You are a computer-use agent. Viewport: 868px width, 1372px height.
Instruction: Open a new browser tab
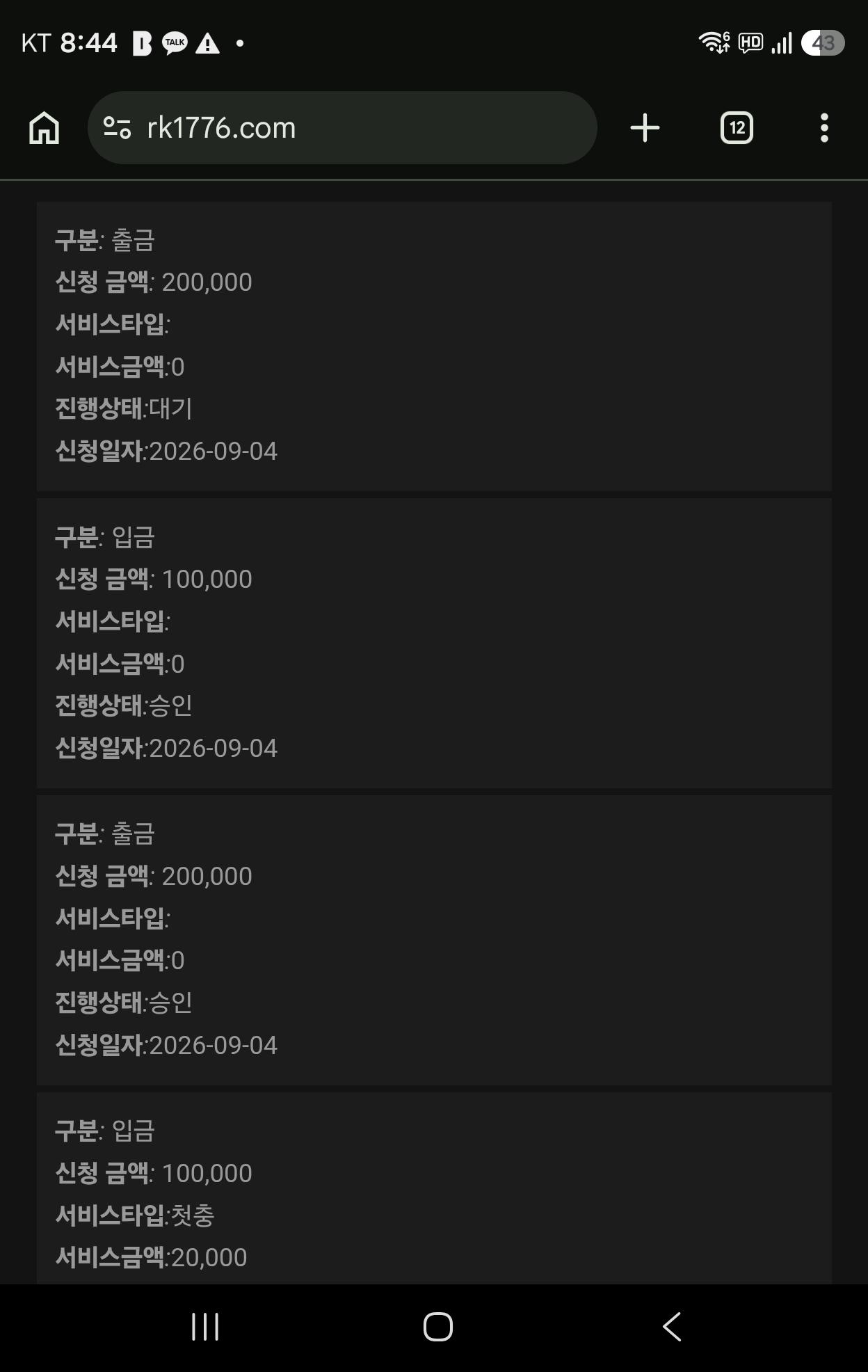(645, 128)
